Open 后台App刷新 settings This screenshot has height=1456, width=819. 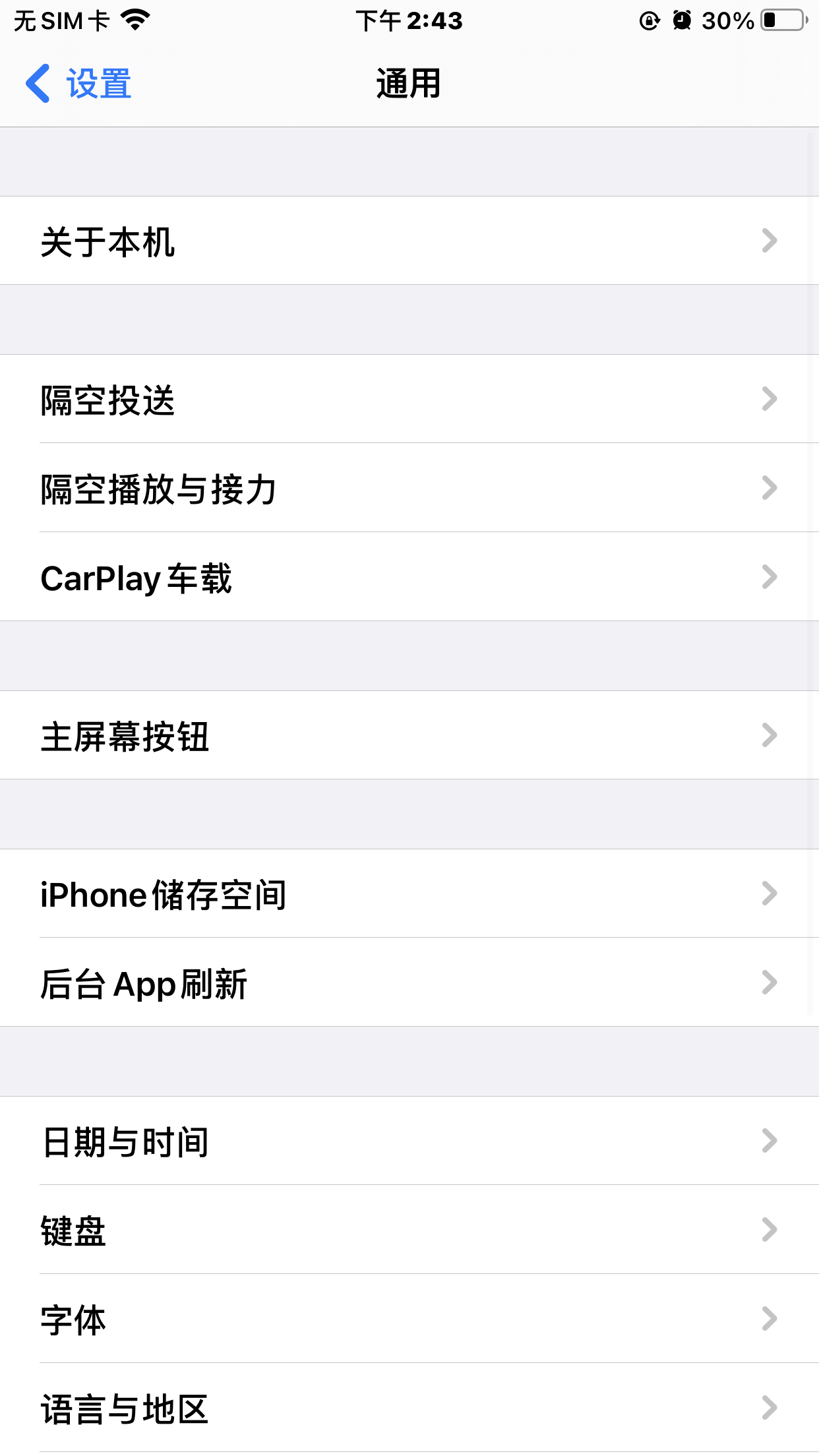409,983
